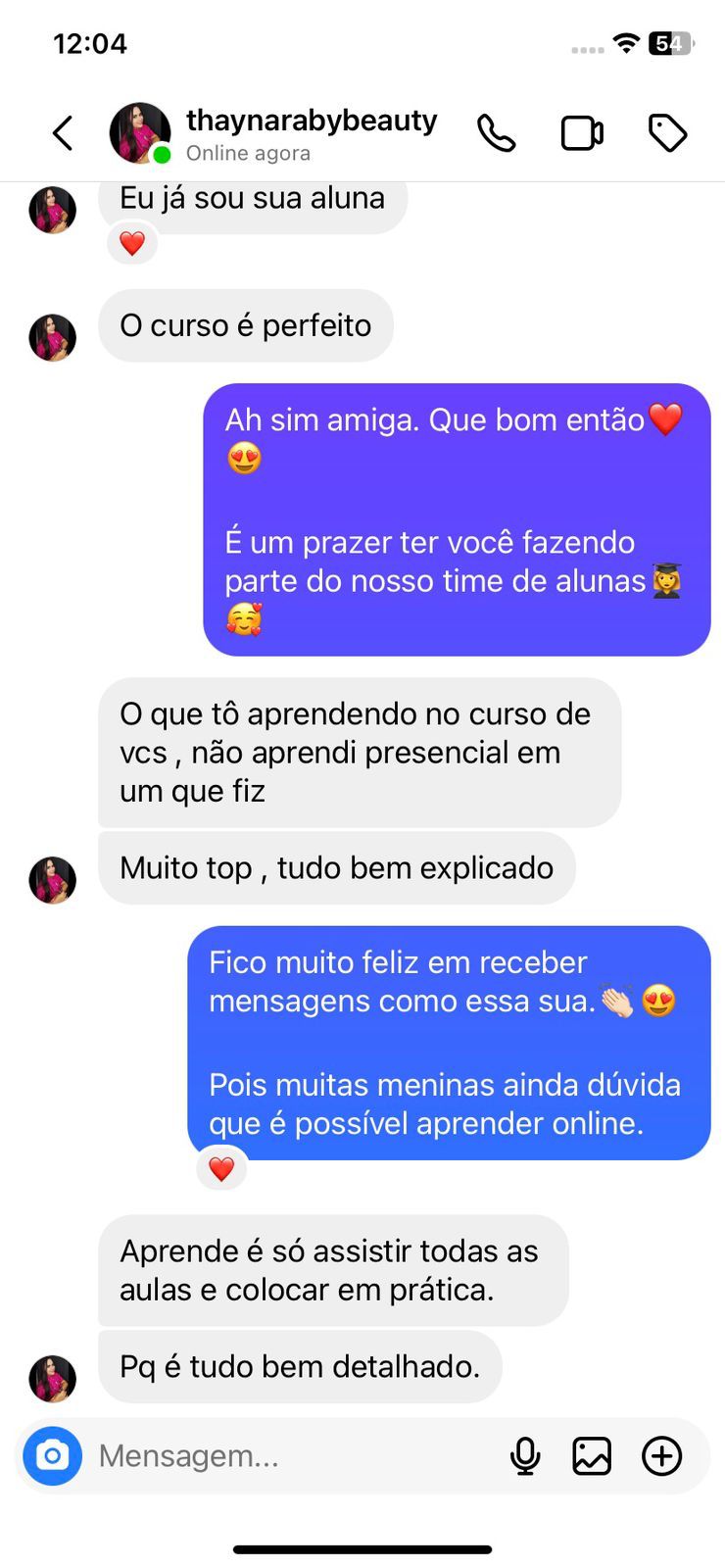Go back to the message list
725x1568 pixels.
point(63,133)
